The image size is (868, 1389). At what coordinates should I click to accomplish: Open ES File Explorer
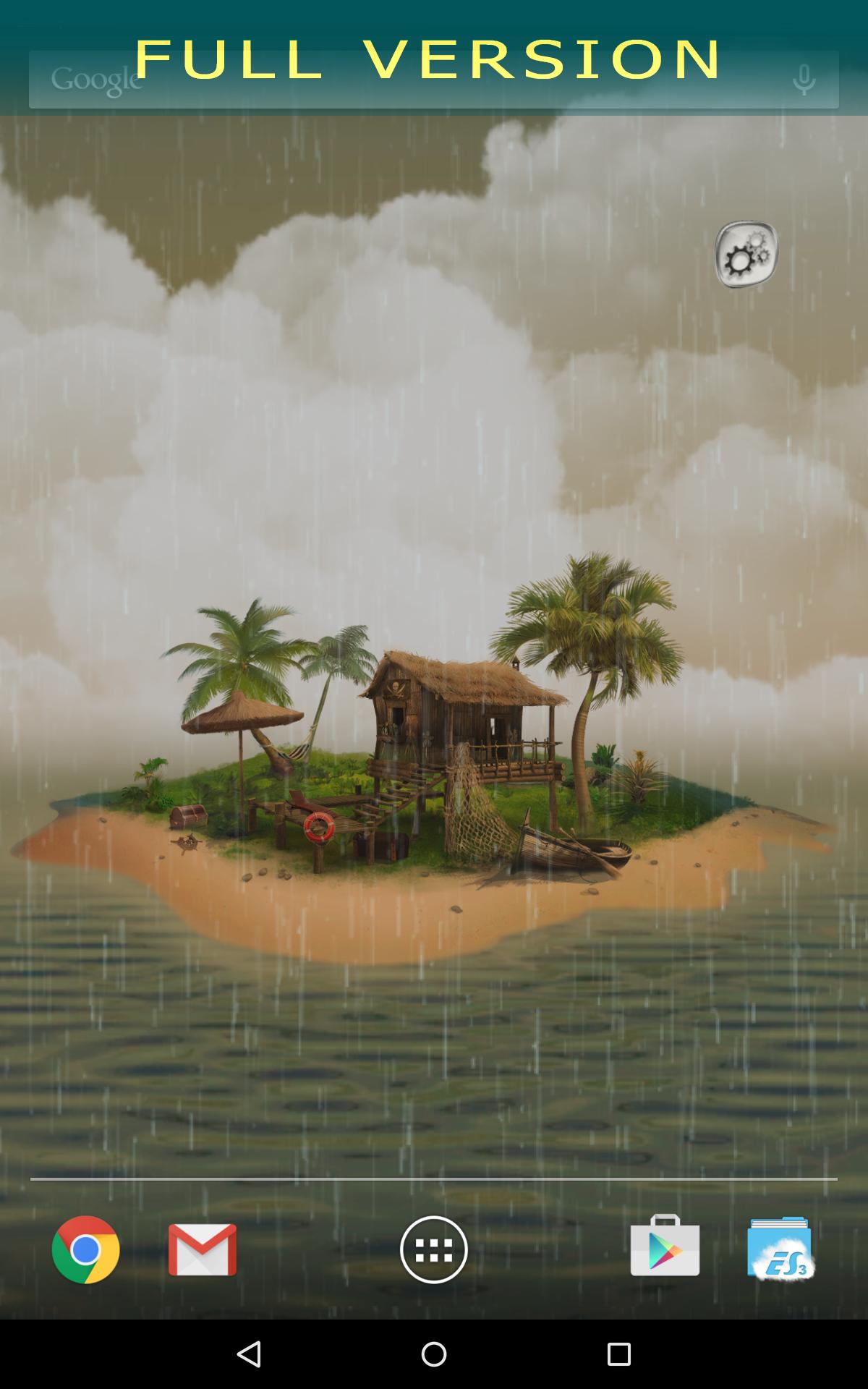point(780,1249)
